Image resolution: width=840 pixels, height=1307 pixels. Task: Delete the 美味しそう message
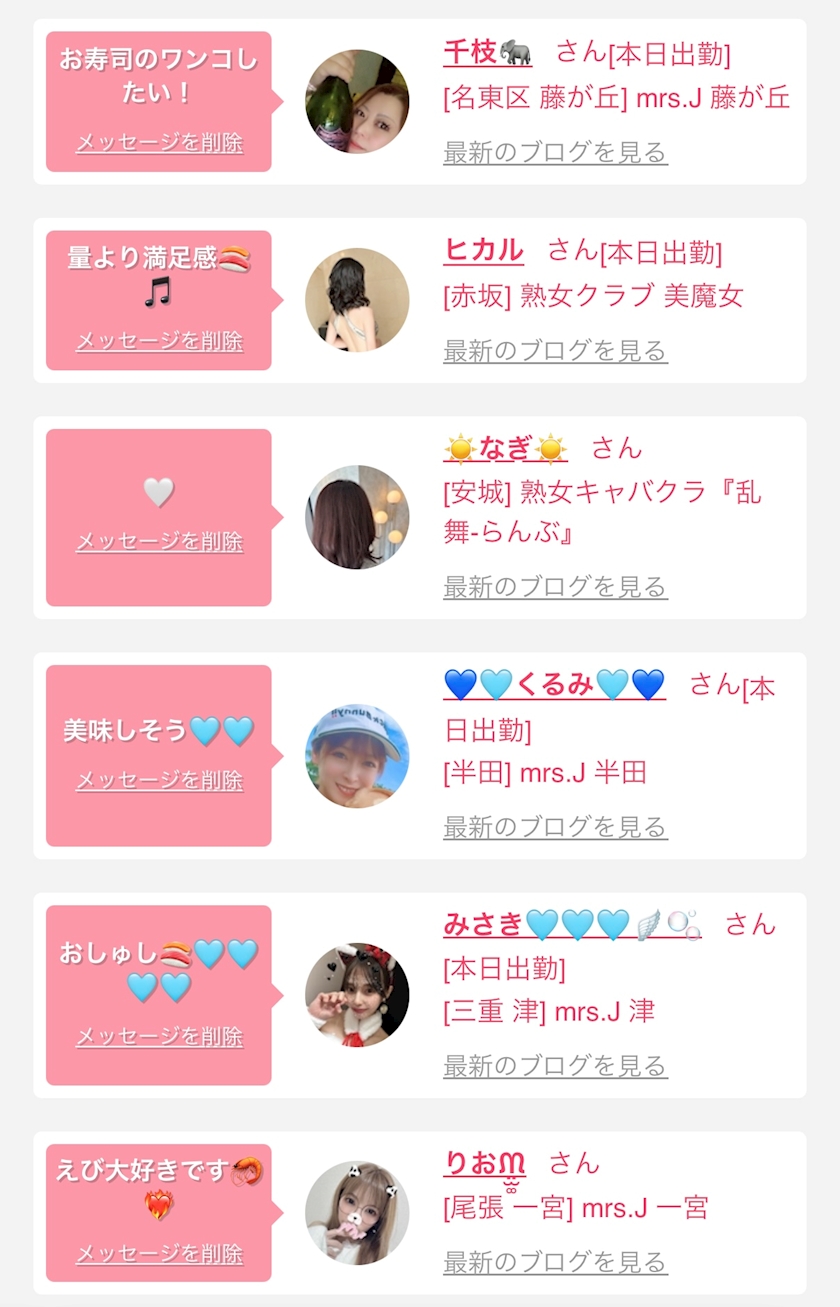click(x=159, y=780)
